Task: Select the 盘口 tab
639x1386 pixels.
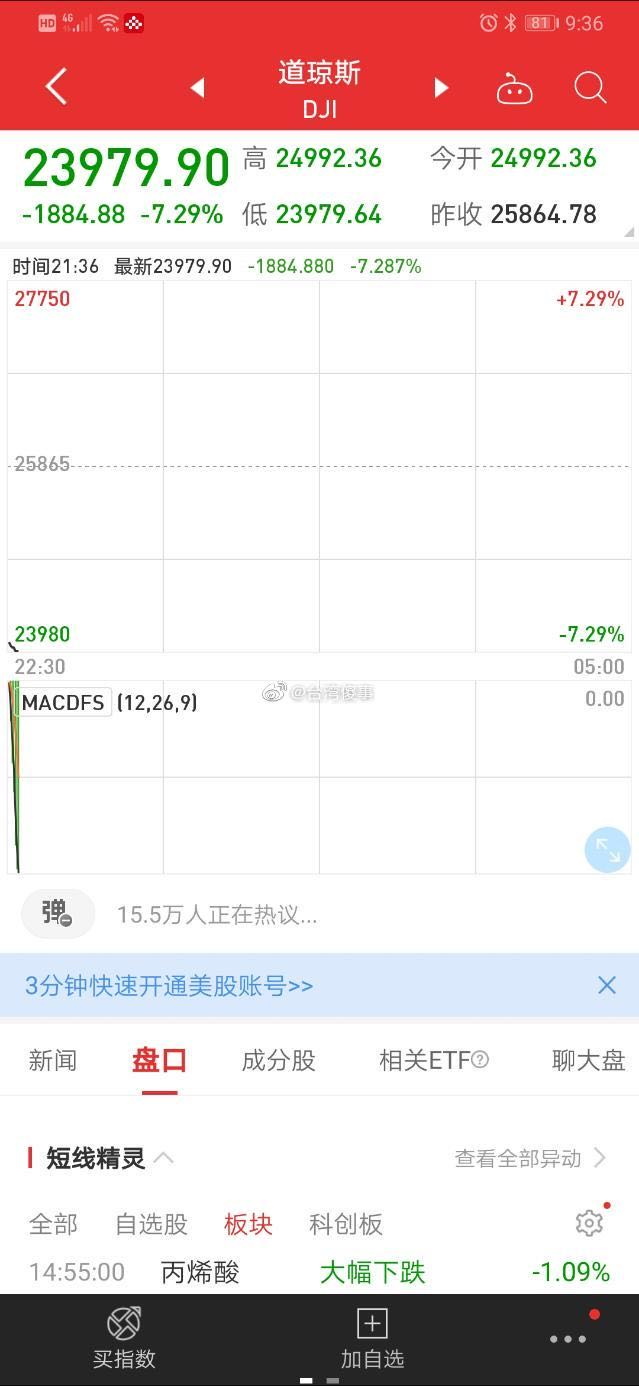Action: point(159,1060)
